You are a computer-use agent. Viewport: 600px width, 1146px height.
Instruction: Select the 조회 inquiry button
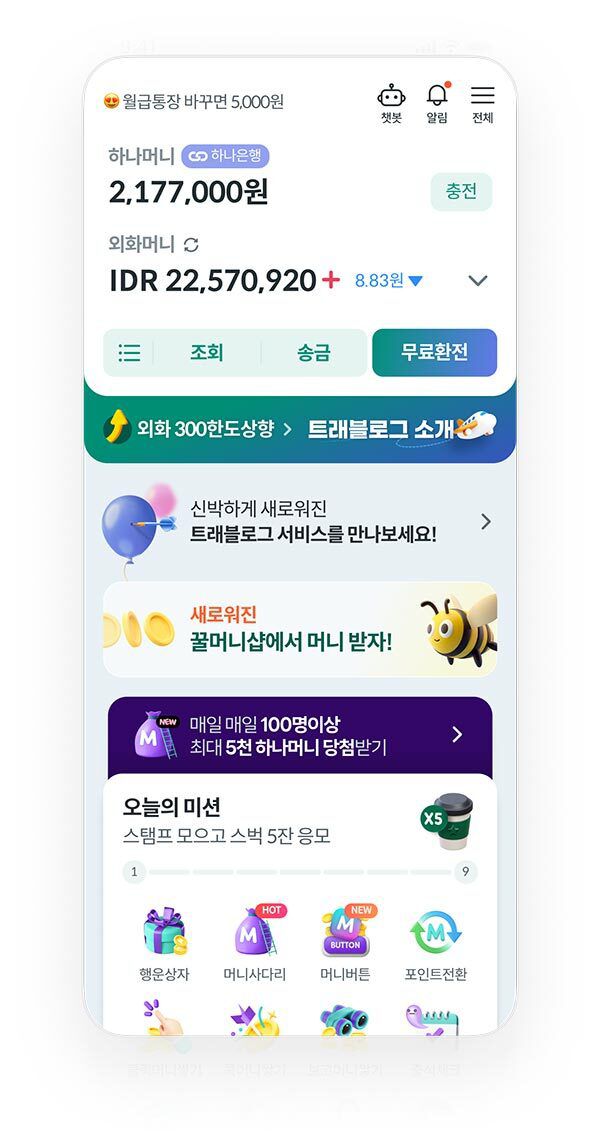point(207,353)
